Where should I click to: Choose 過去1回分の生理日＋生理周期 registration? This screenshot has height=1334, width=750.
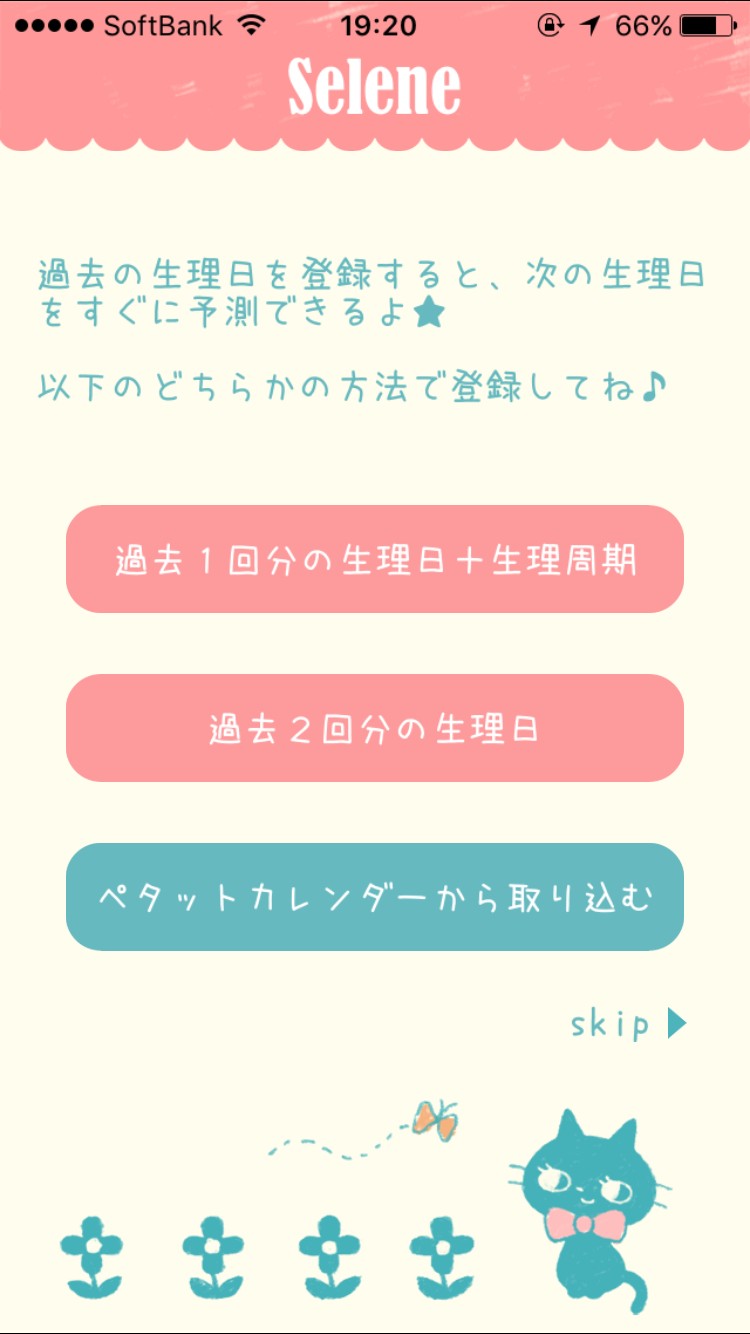(375, 559)
